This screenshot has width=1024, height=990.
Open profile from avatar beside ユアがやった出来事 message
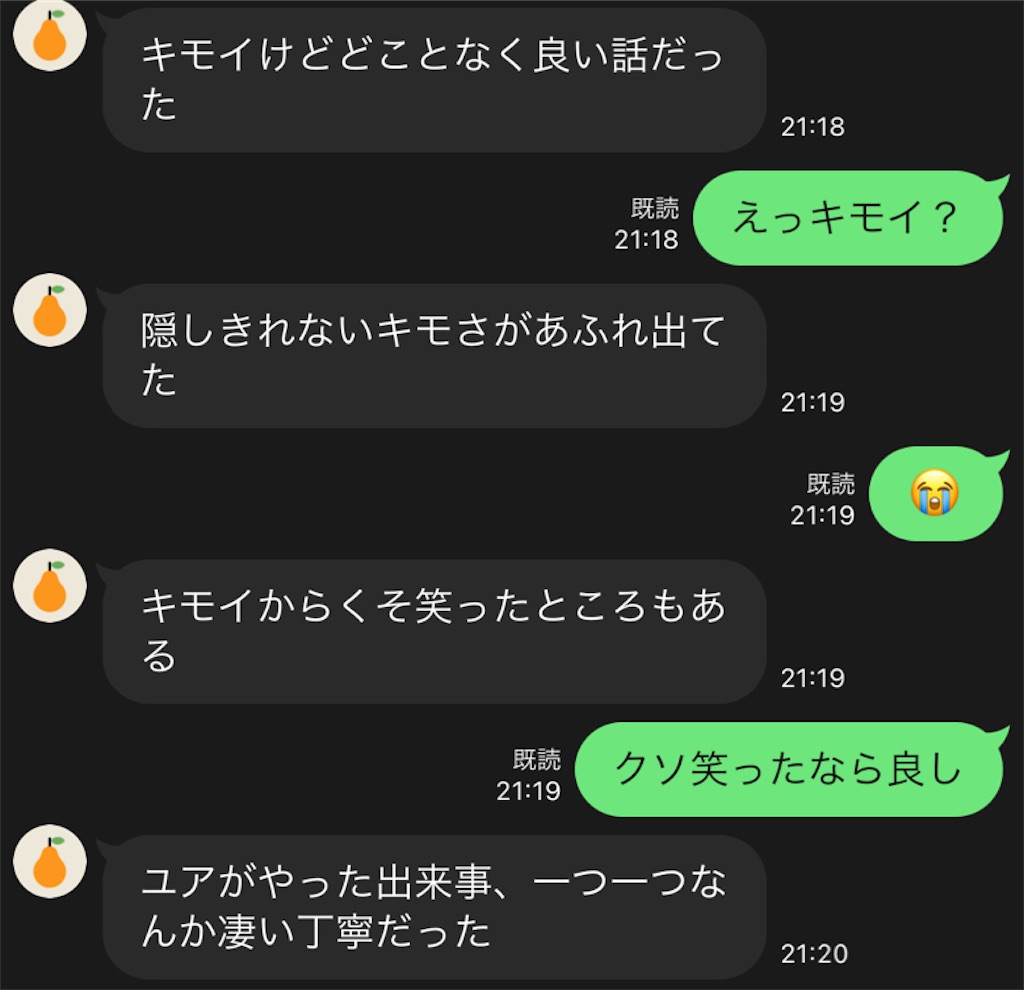click(50, 861)
